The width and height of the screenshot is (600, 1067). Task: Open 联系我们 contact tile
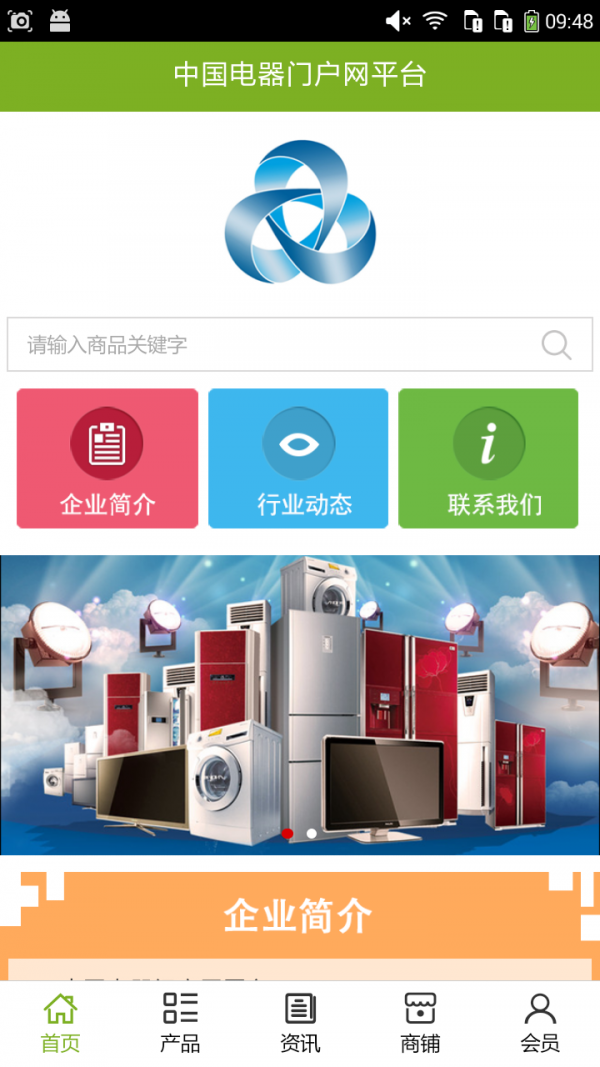coord(488,458)
